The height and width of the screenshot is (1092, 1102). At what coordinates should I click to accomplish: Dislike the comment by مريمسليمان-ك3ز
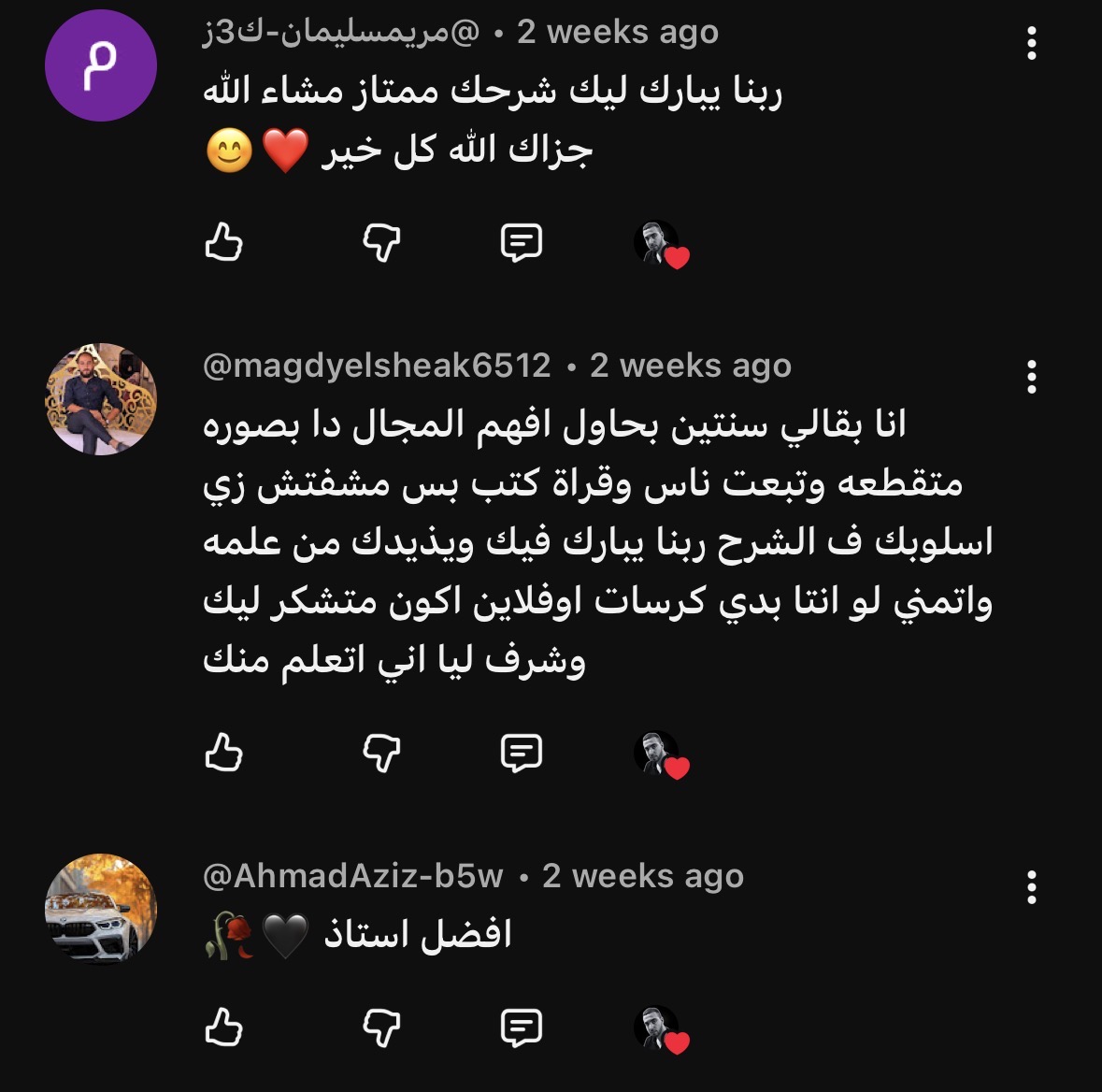(381, 242)
